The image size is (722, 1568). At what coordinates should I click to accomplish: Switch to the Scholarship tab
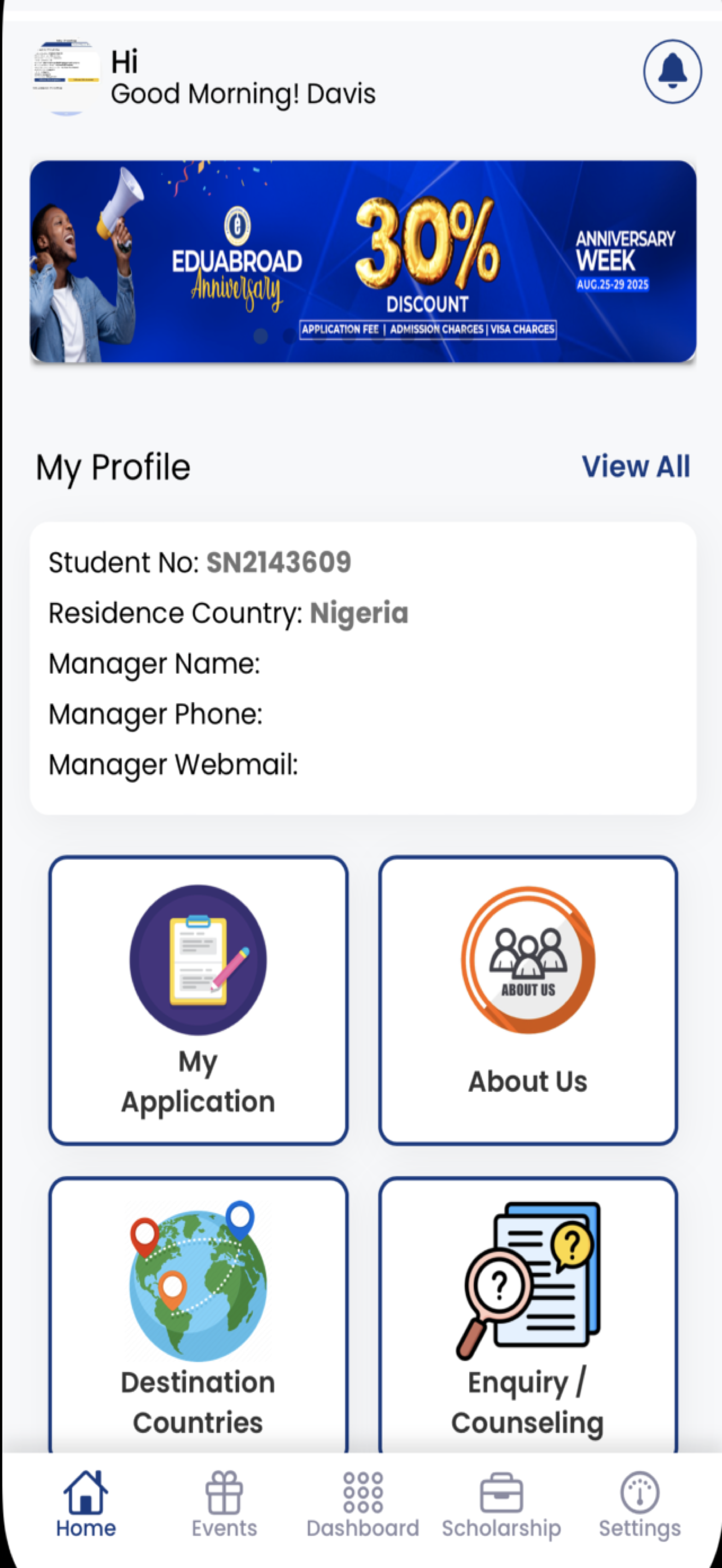(501, 1503)
